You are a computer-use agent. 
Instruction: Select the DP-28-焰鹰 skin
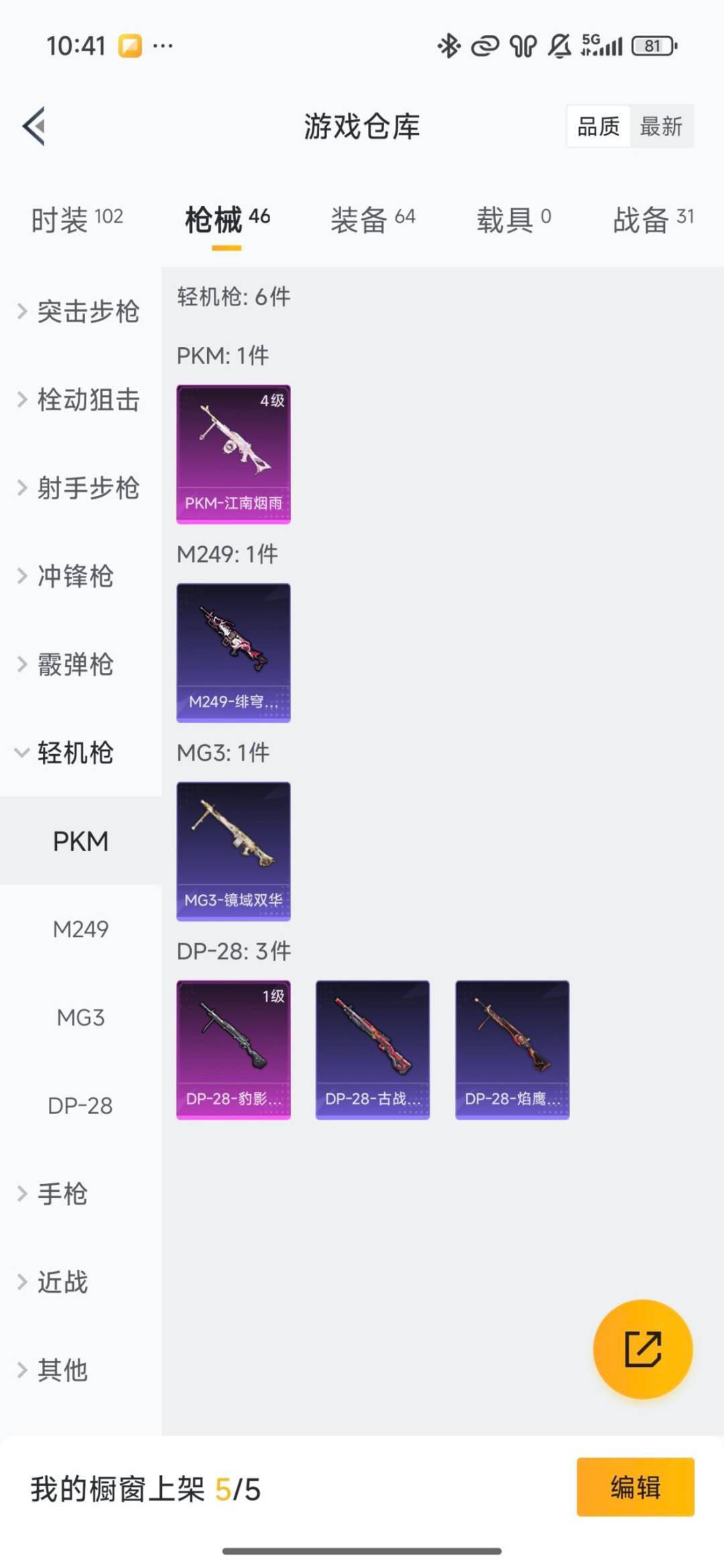(511, 1049)
